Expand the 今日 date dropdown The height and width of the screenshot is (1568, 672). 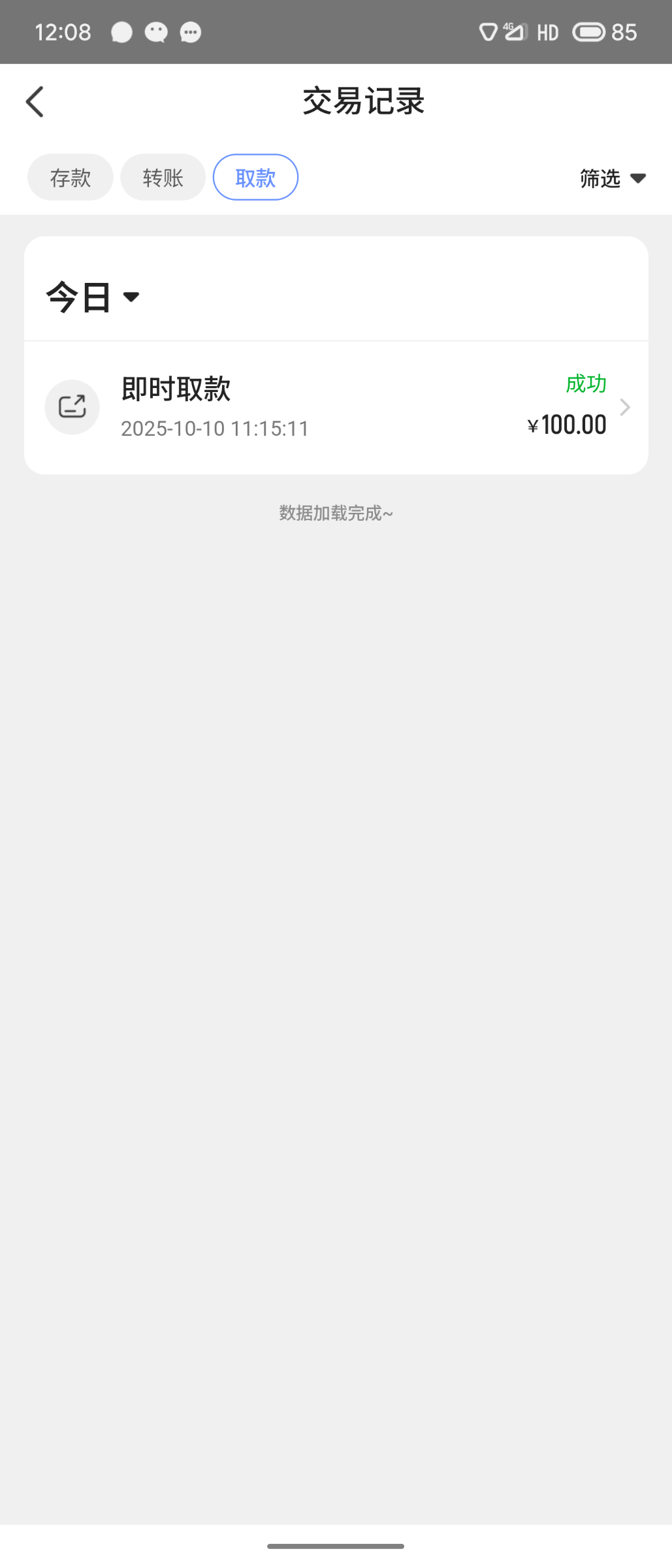[x=93, y=297]
